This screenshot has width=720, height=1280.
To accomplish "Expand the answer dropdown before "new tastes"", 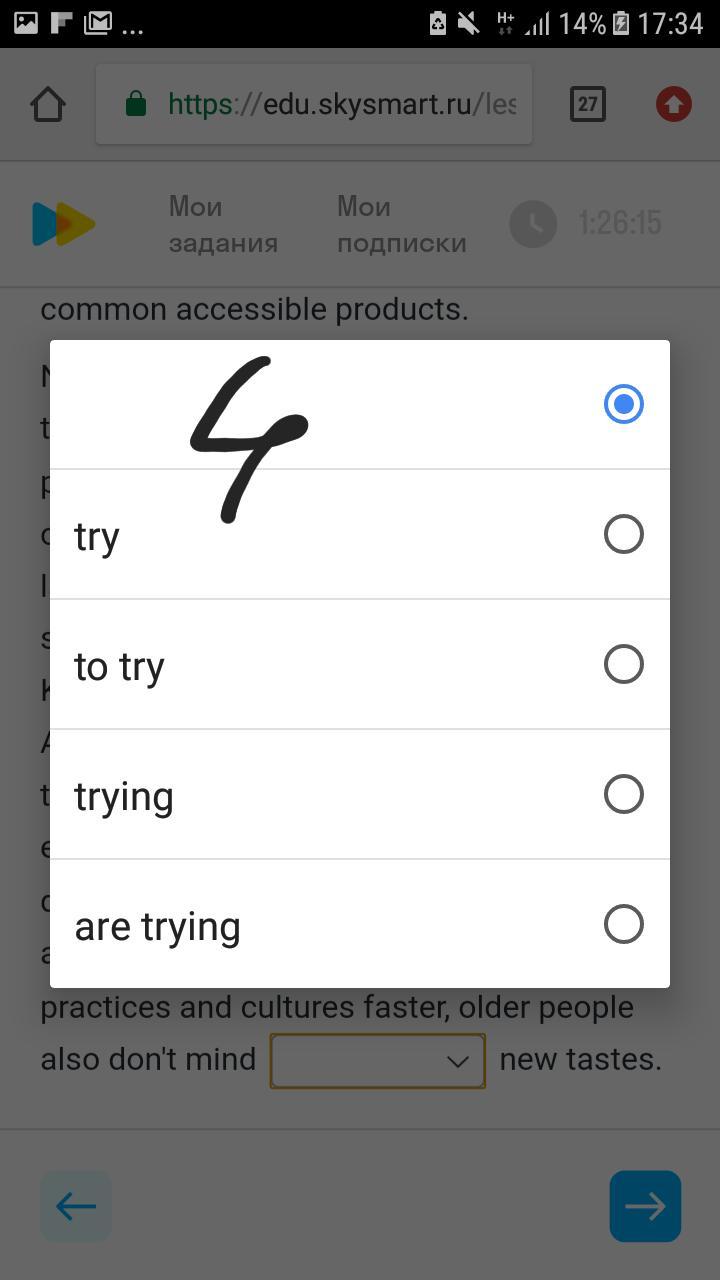I will coord(378,1061).
